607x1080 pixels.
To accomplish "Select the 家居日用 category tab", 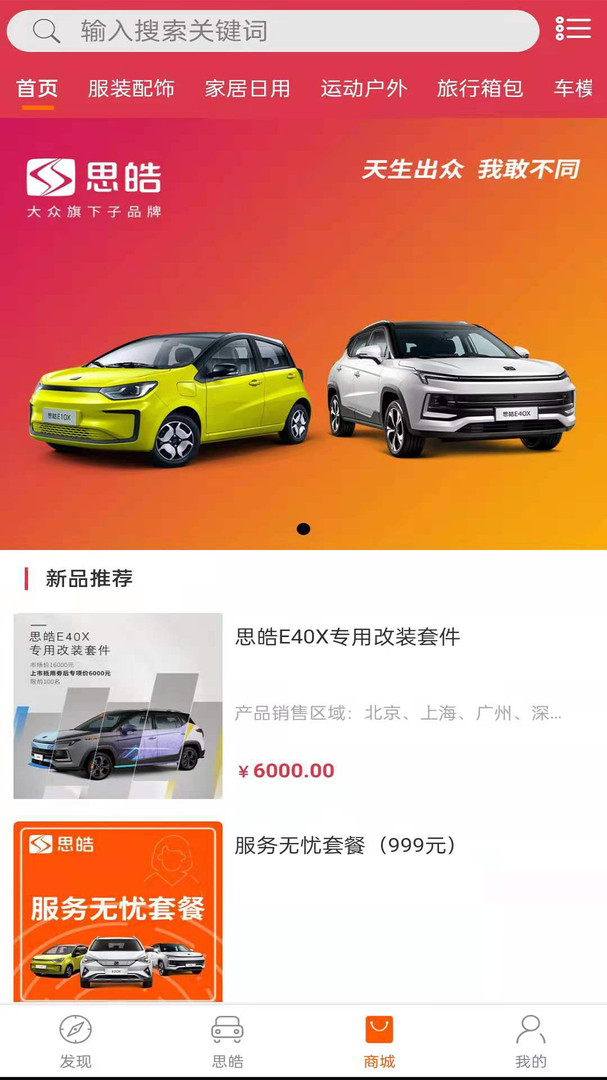I will pos(247,89).
